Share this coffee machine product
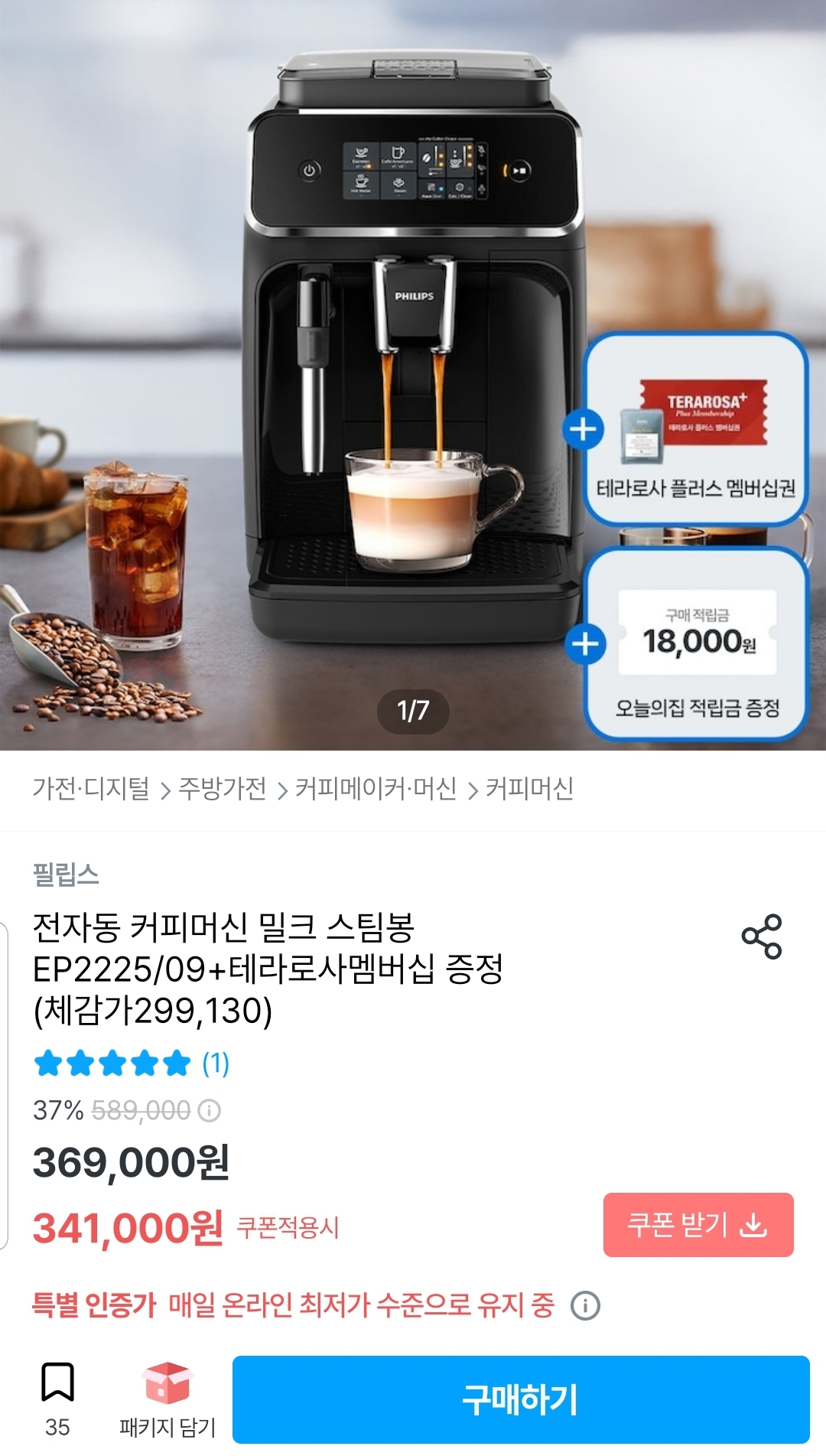826x1456 pixels. pos(762,936)
